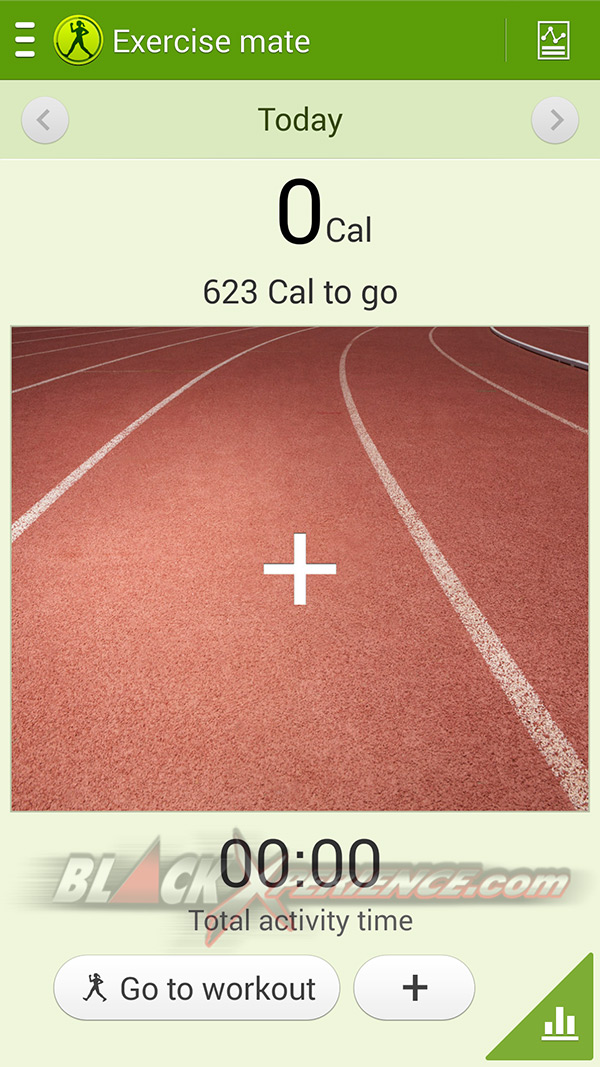Open the navigation drawer menu
600x1067 pixels.
pos(25,41)
